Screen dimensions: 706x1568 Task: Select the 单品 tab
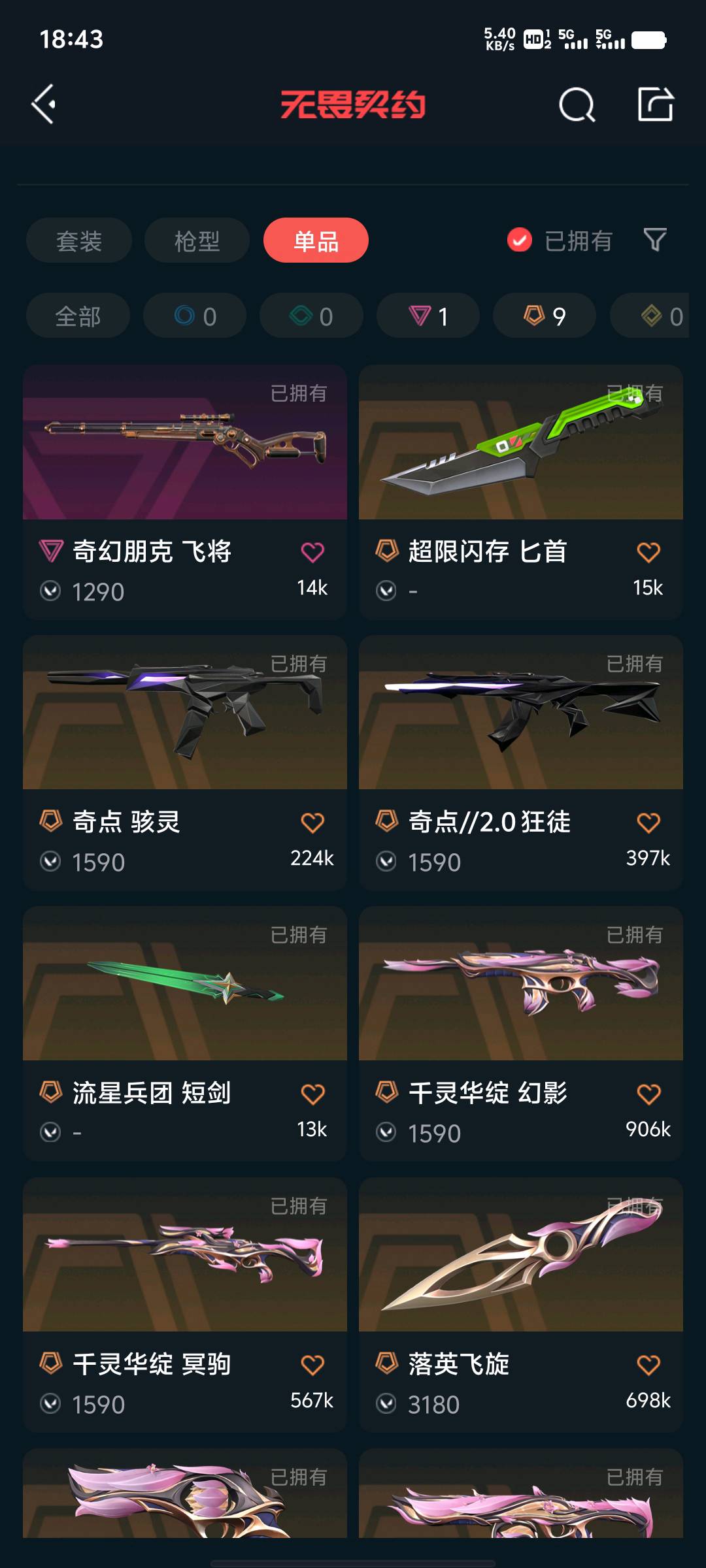[x=316, y=241]
